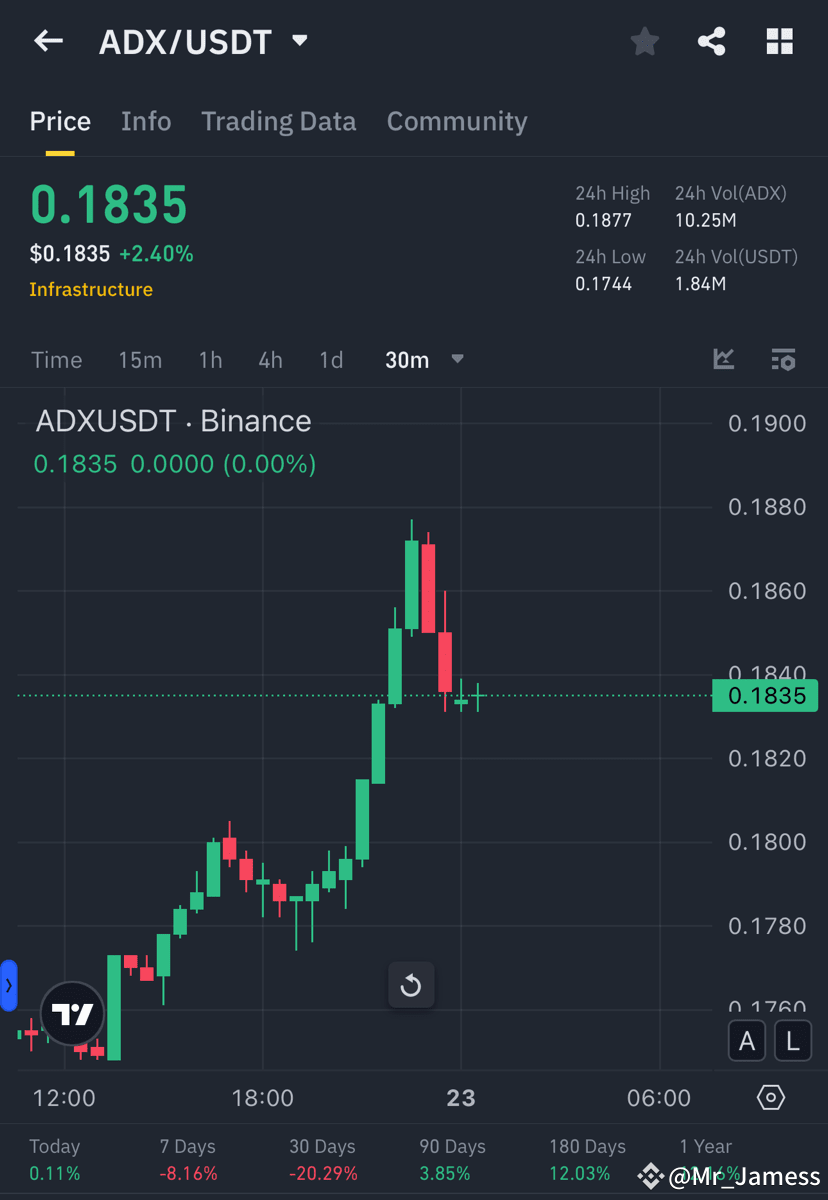This screenshot has height=1200, width=828.
Task: Click the Infrastructure category label
Action: click(91, 289)
